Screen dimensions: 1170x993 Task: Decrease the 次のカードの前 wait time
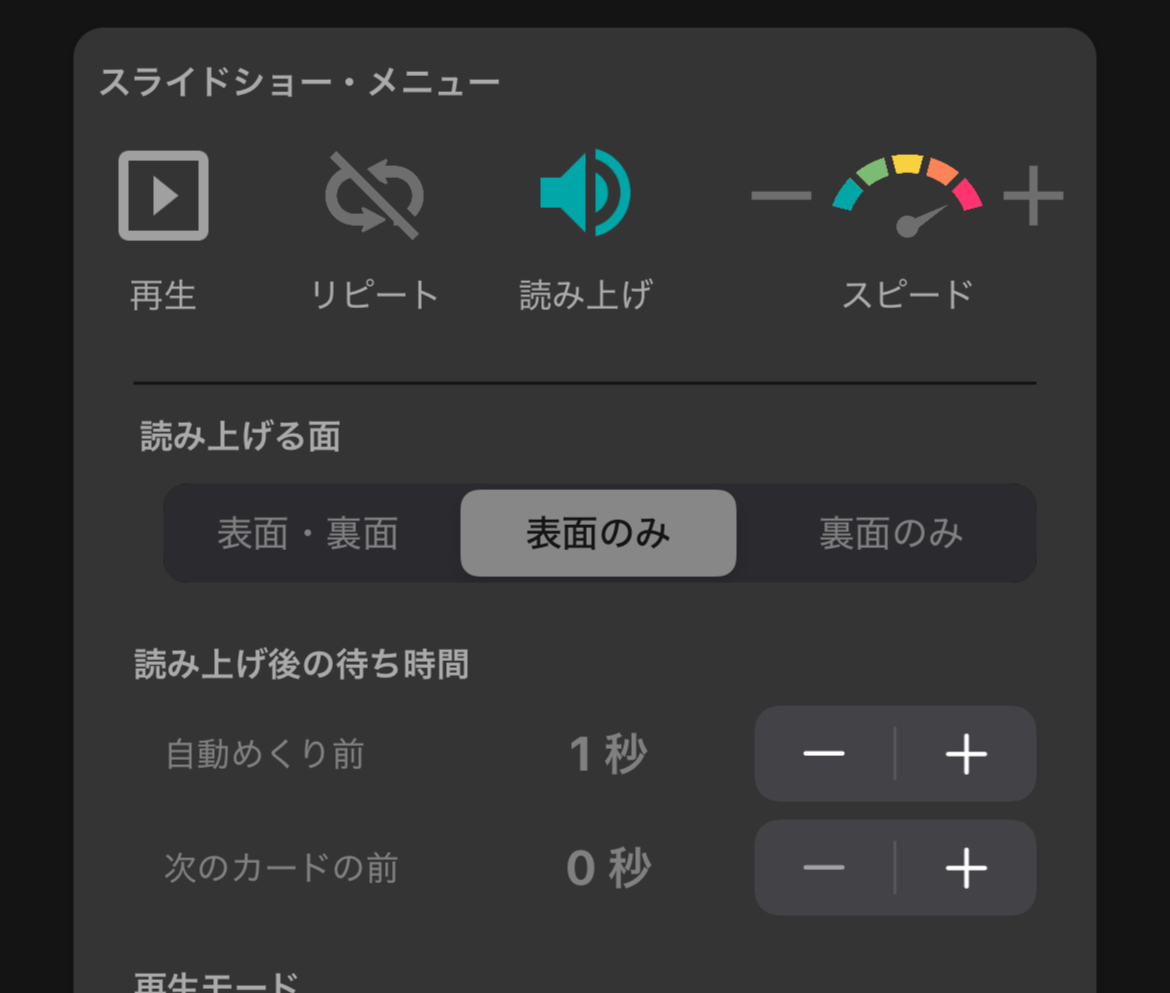click(824, 868)
